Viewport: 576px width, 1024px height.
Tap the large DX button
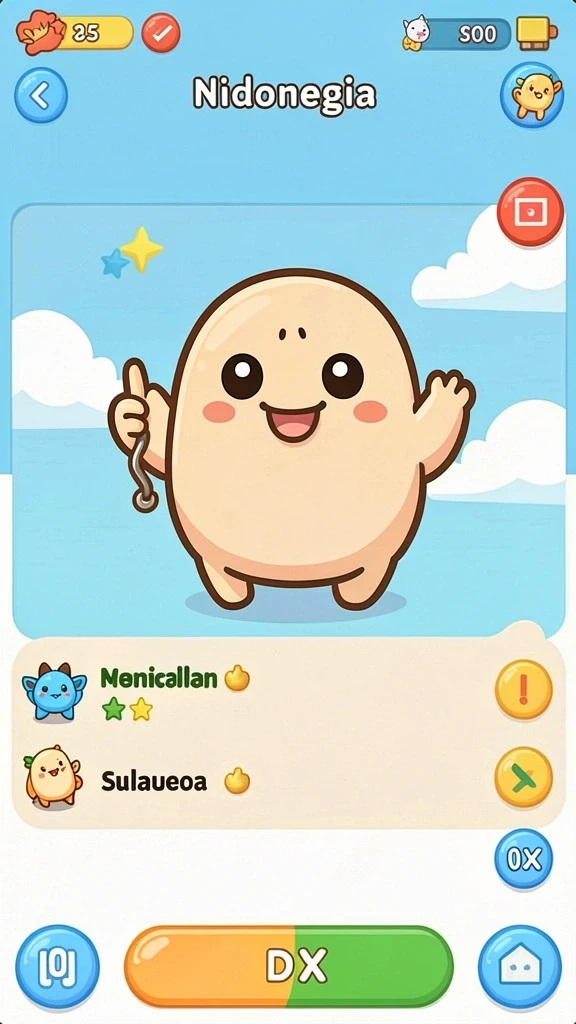point(289,967)
